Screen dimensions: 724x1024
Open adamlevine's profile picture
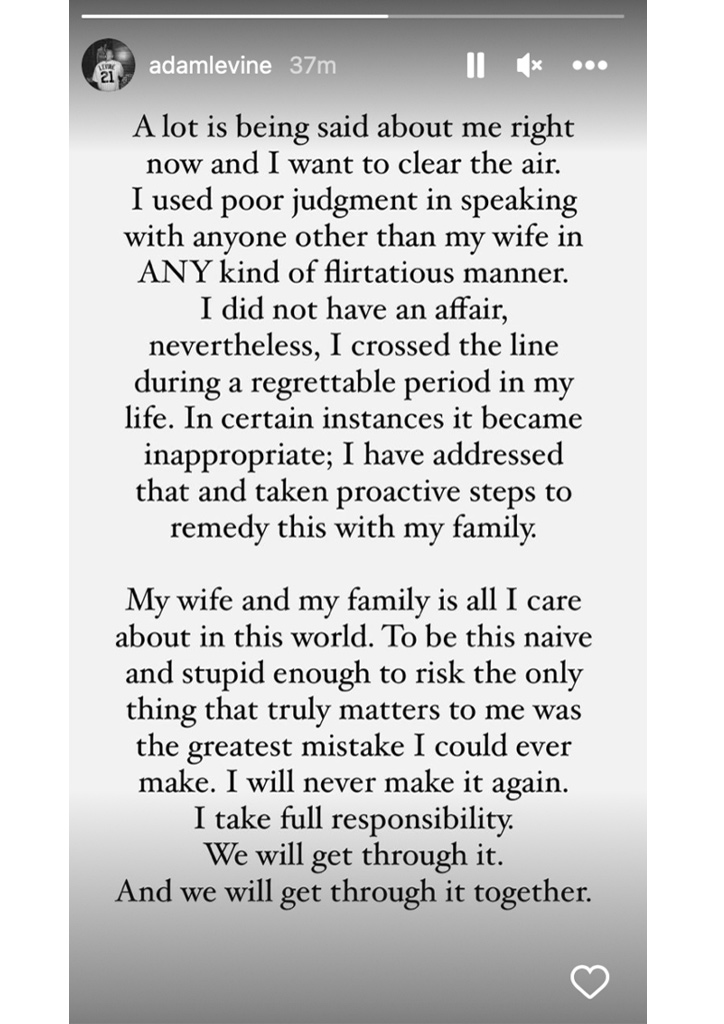[107, 66]
